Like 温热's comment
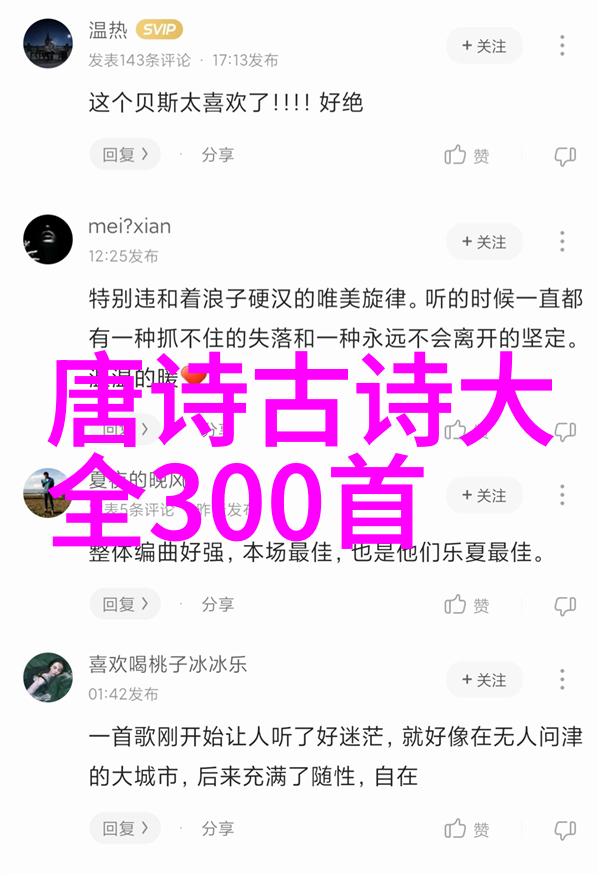The width and height of the screenshot is (600, 876). (x=467, y=155)
